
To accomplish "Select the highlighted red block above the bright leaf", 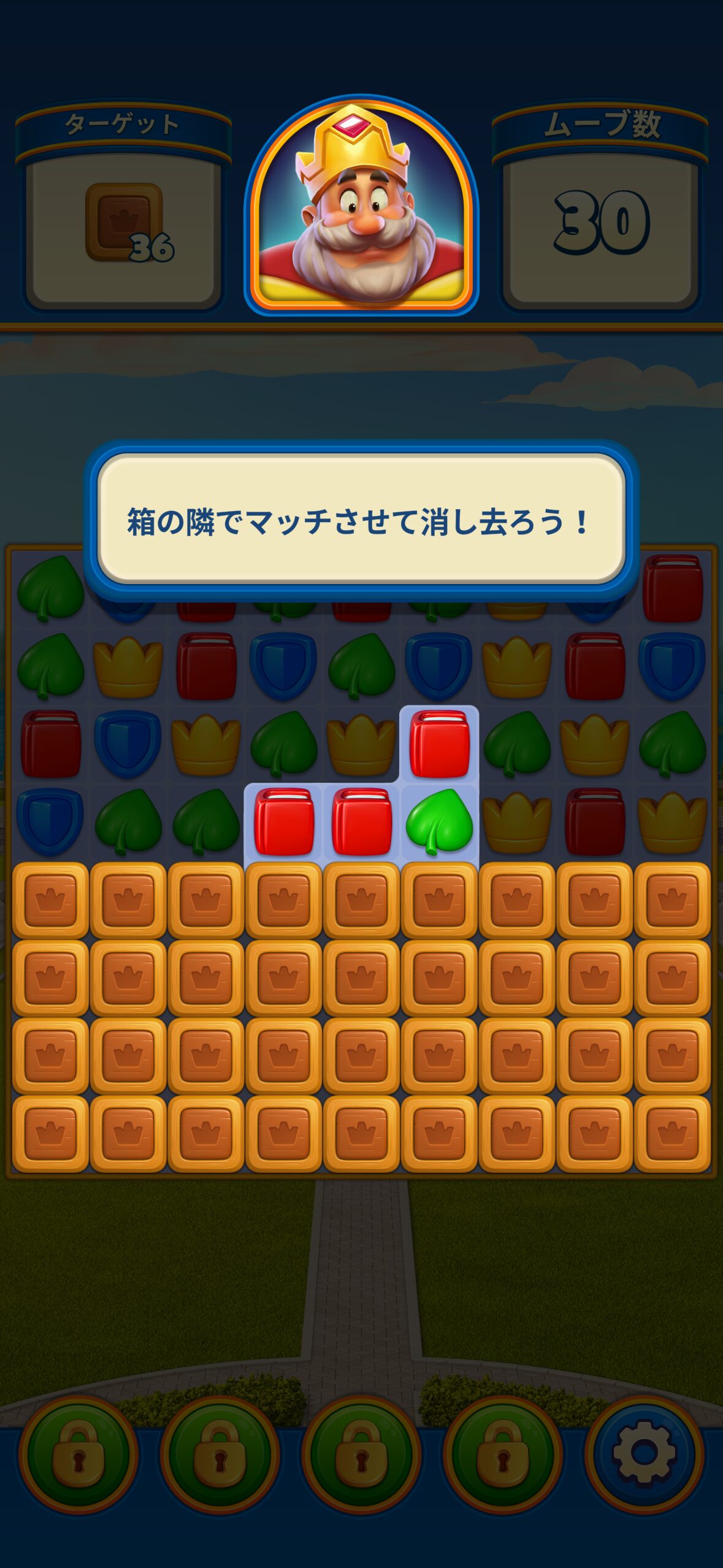I will (x=439, y=744).
